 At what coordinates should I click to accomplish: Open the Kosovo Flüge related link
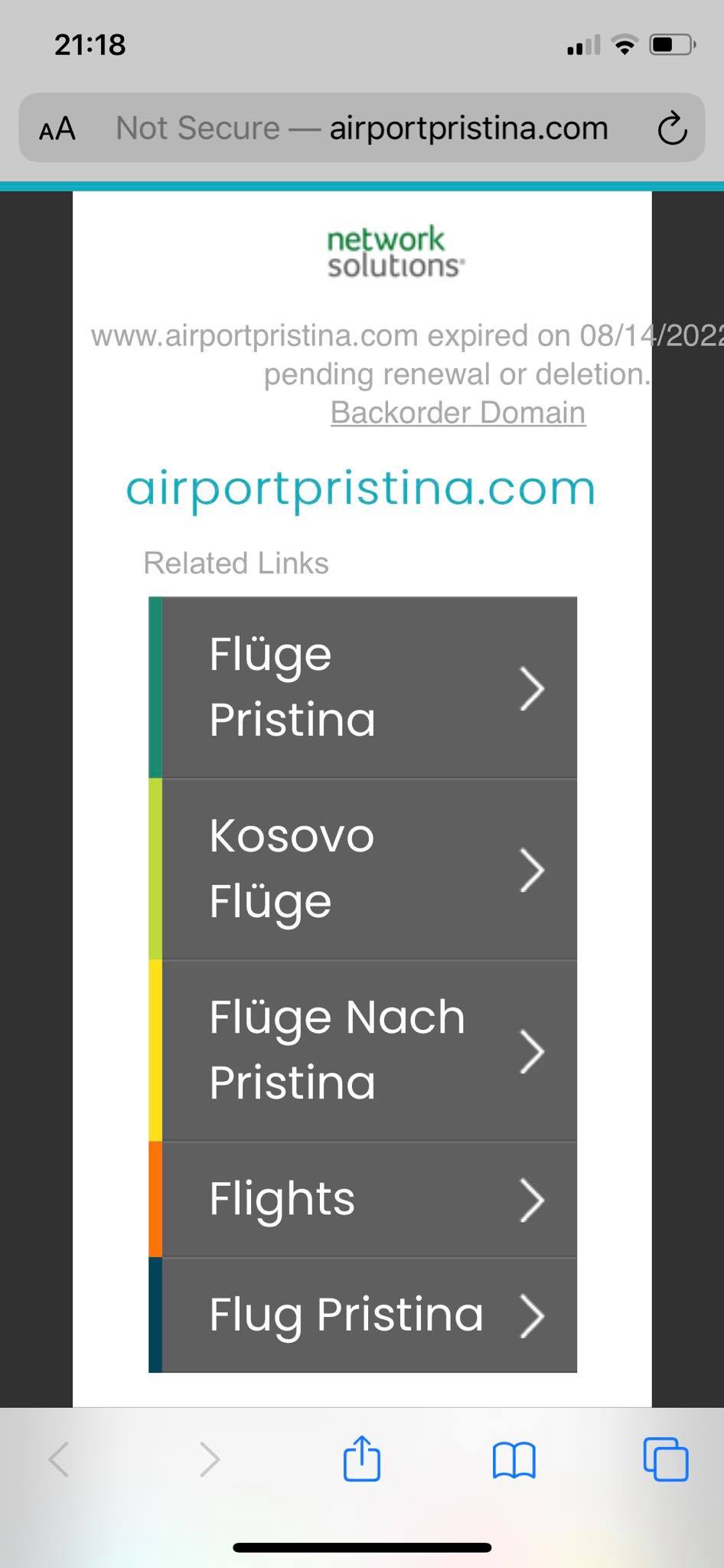(x=363, y=869)
